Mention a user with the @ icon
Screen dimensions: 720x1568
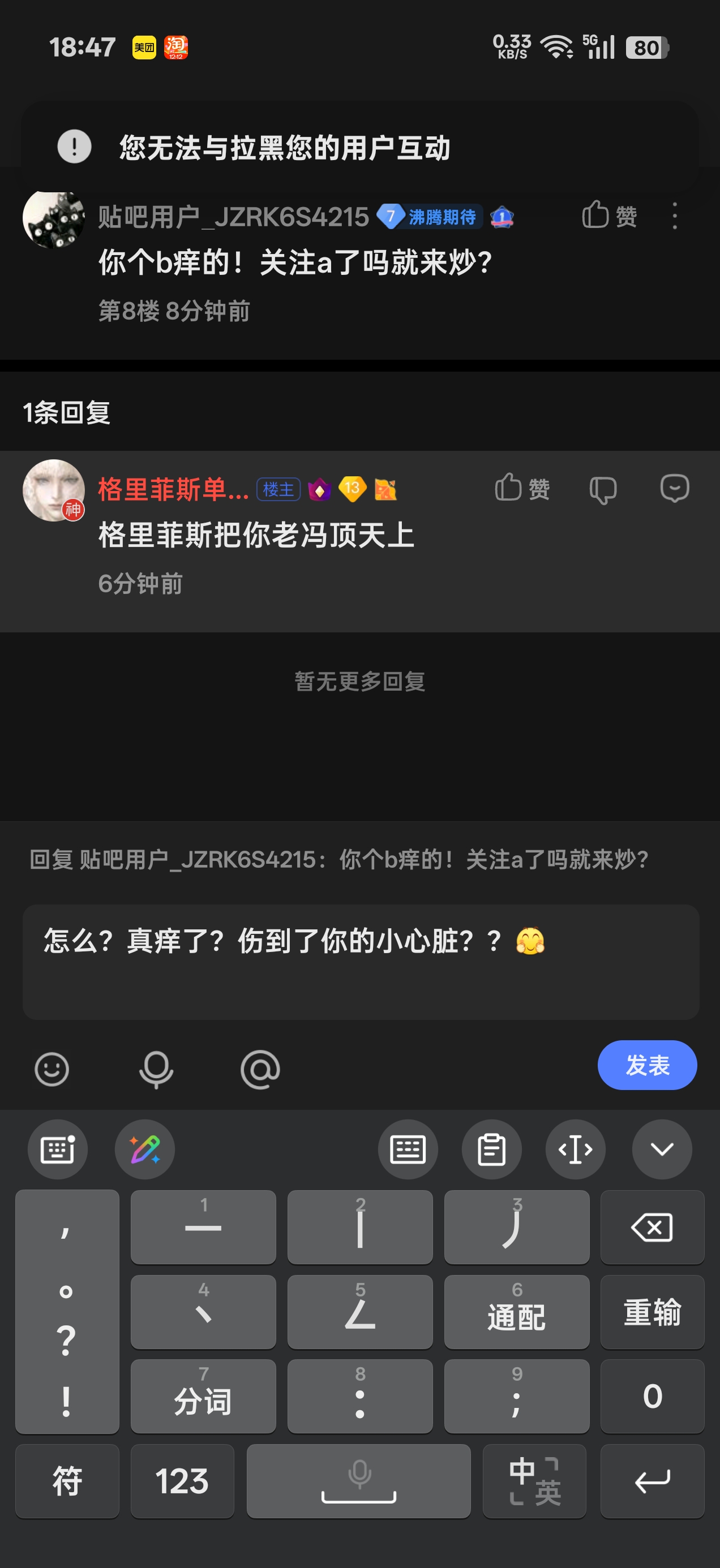point(260,1069)
